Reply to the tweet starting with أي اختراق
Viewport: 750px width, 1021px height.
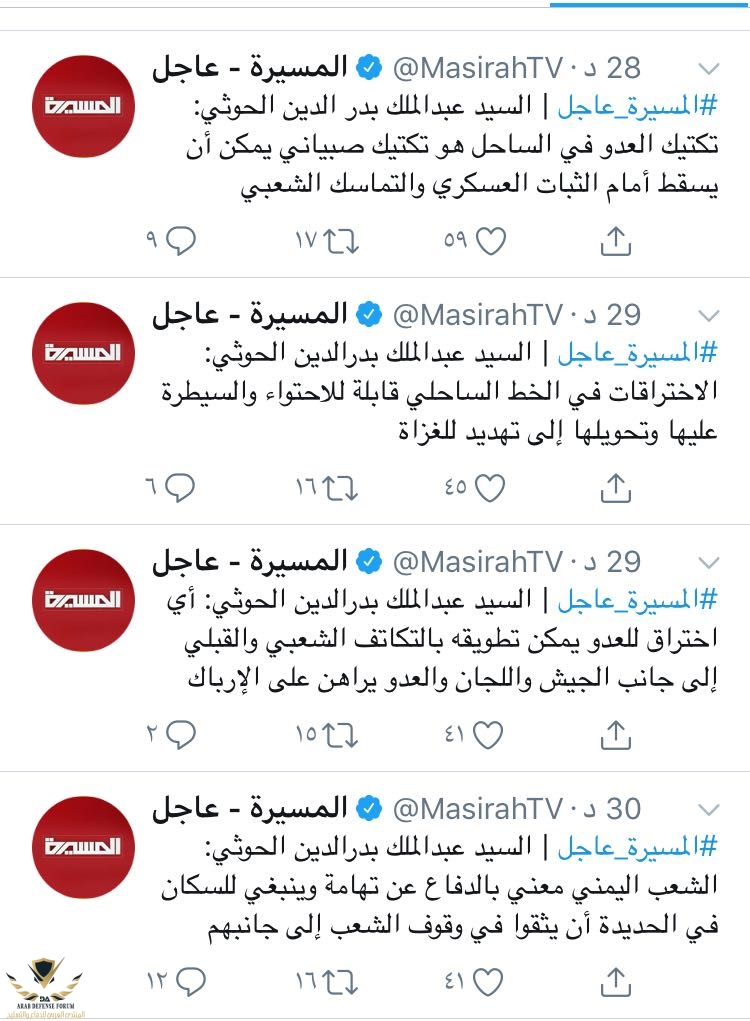point(181,735)
